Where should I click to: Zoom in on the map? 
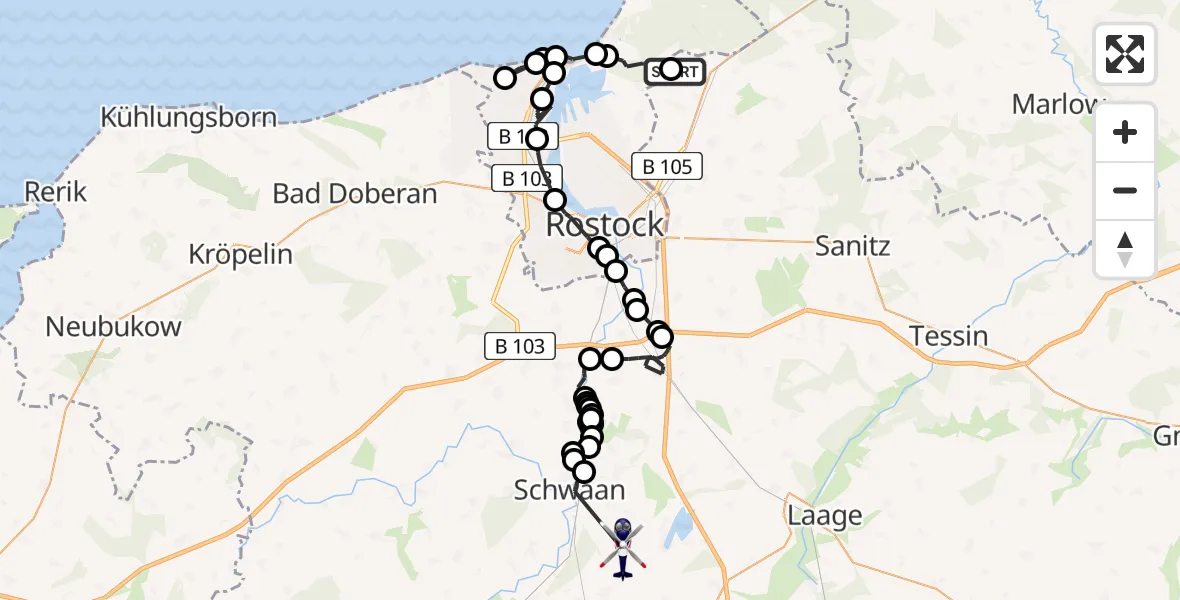coord(1125,132)
